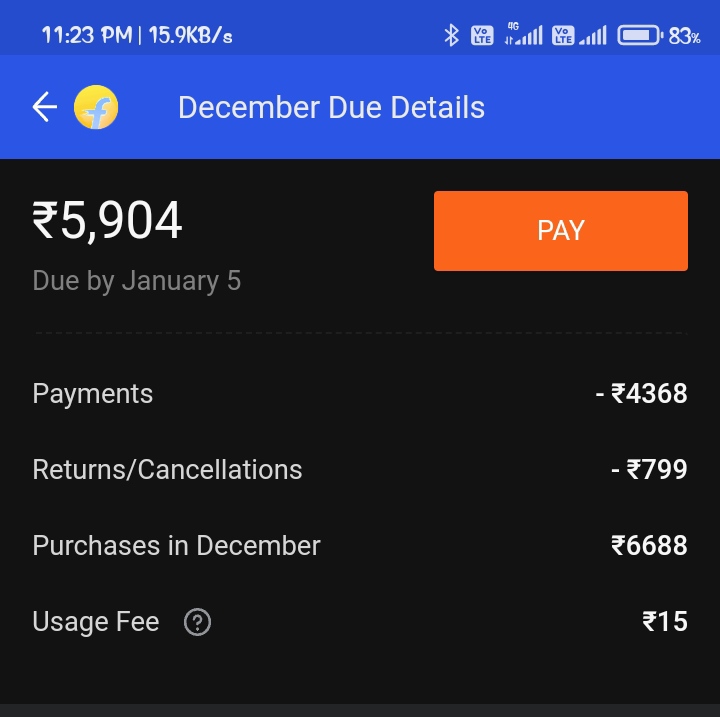Viewport: 720px width, 717px height.
Task: Tap the orange PAY button
Action: click(561, 231)
